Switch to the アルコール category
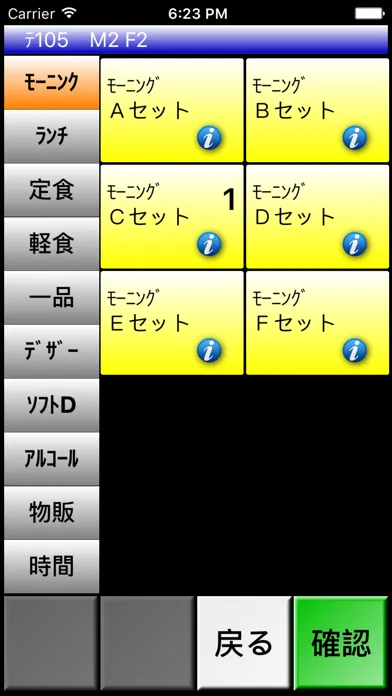 [x=51, y=459]
